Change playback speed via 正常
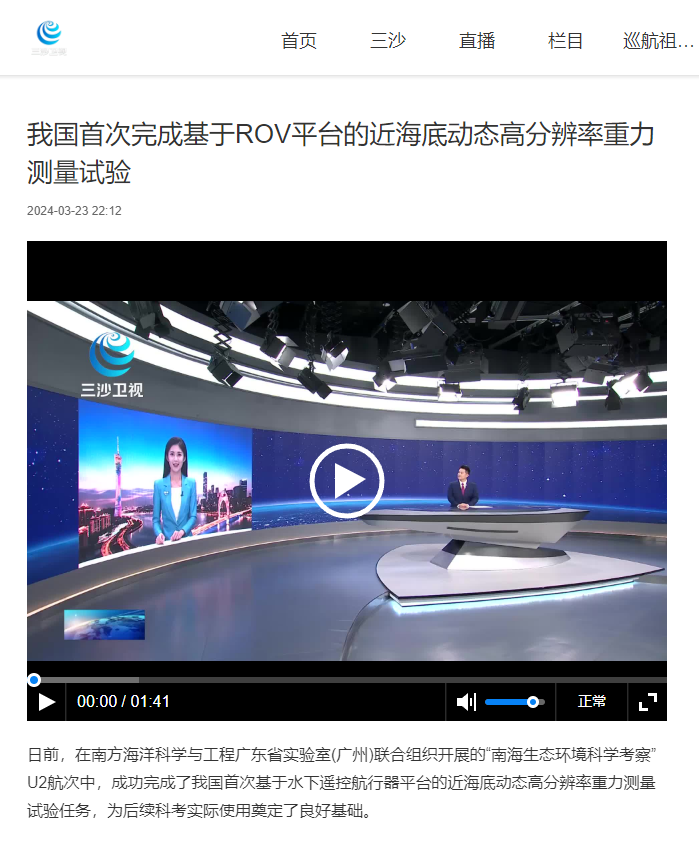 pos(592,702)
